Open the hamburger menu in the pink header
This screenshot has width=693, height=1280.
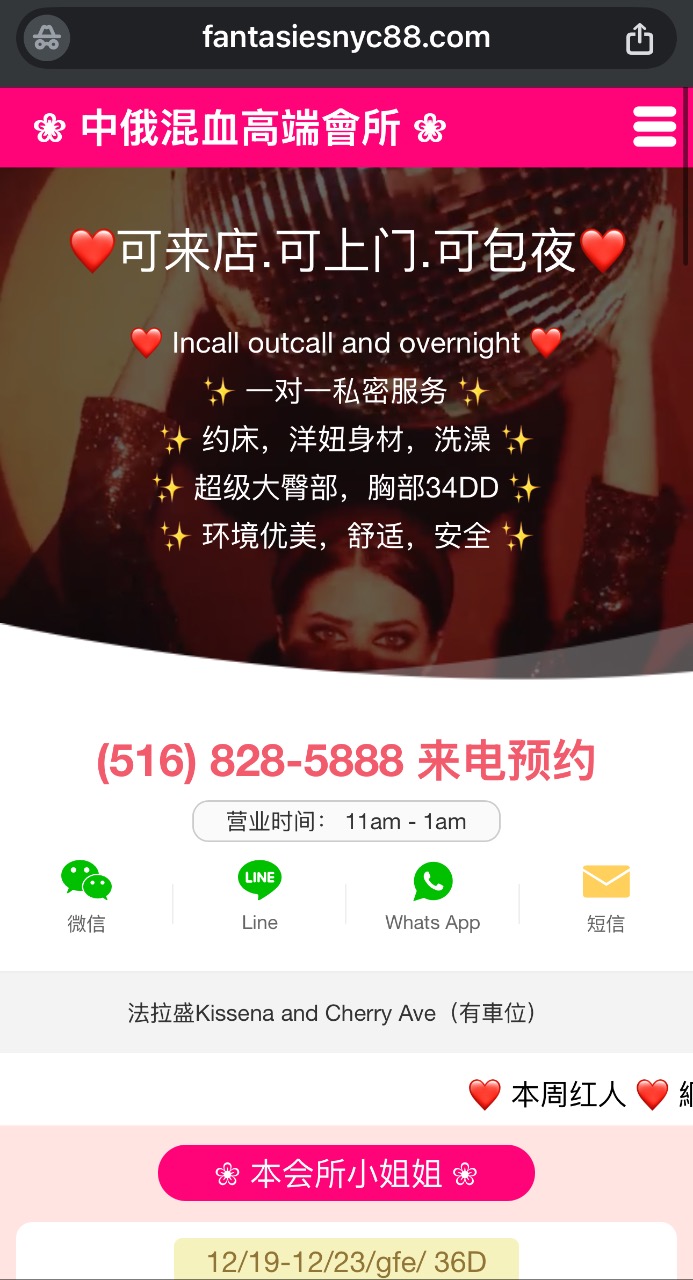tap(655, 127)
